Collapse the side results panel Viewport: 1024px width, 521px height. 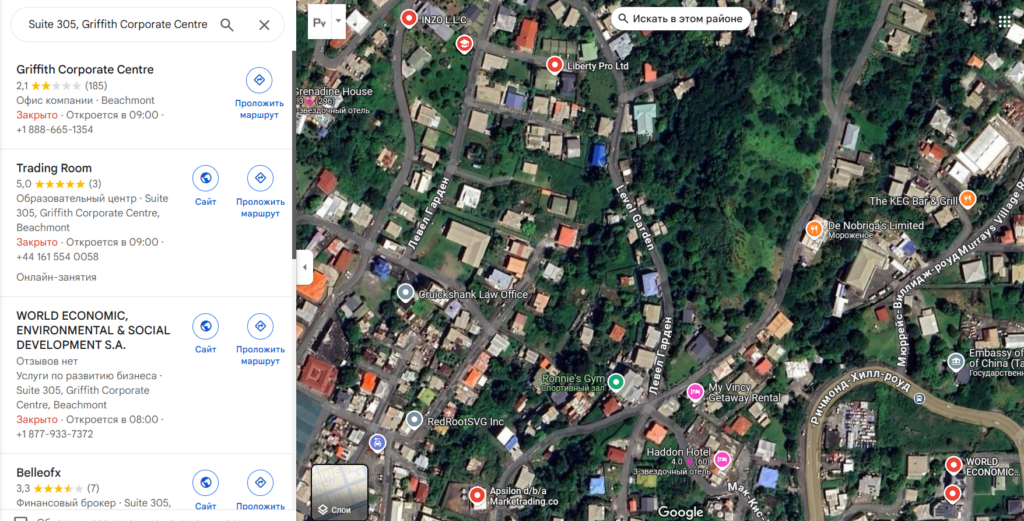305,267
